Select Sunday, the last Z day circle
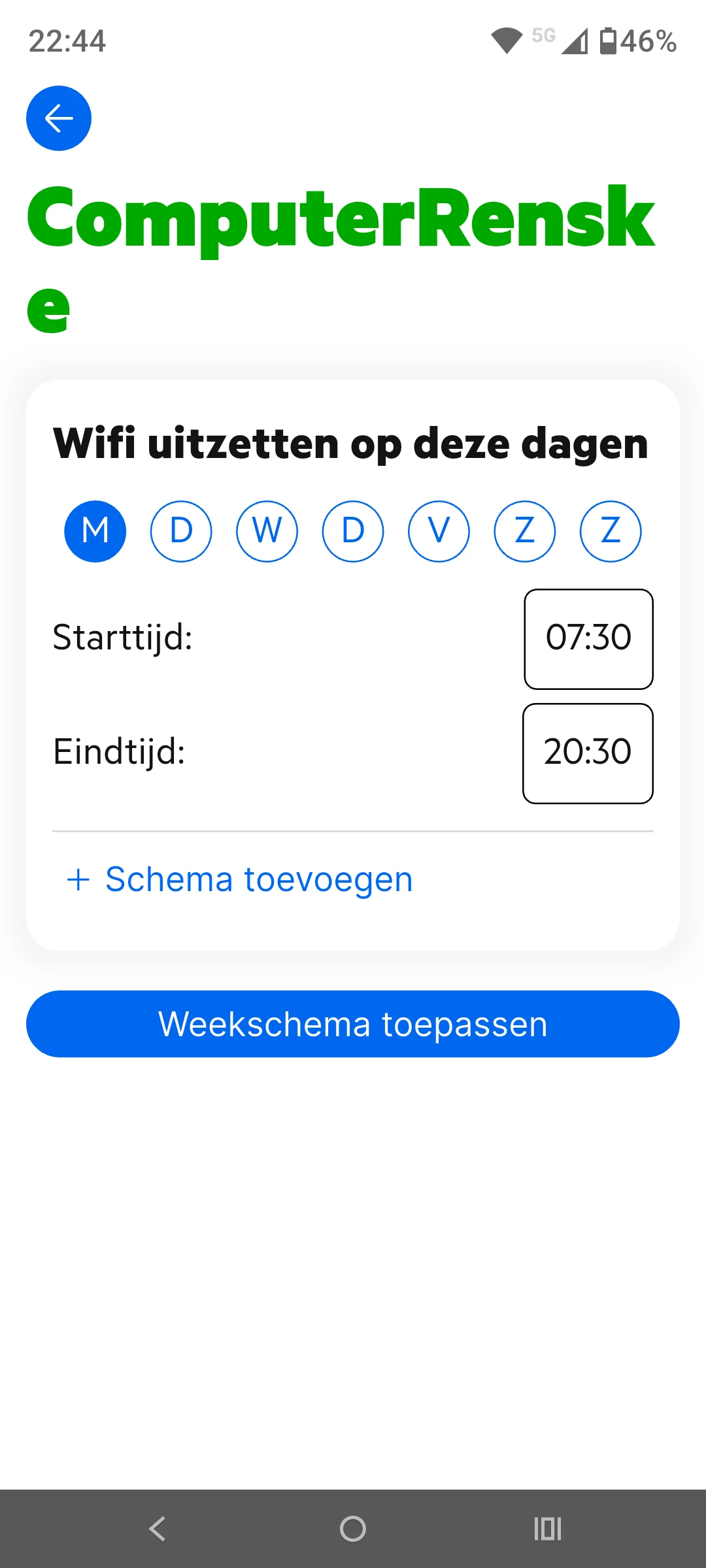 pyautogui.click(x=611, y=531)
